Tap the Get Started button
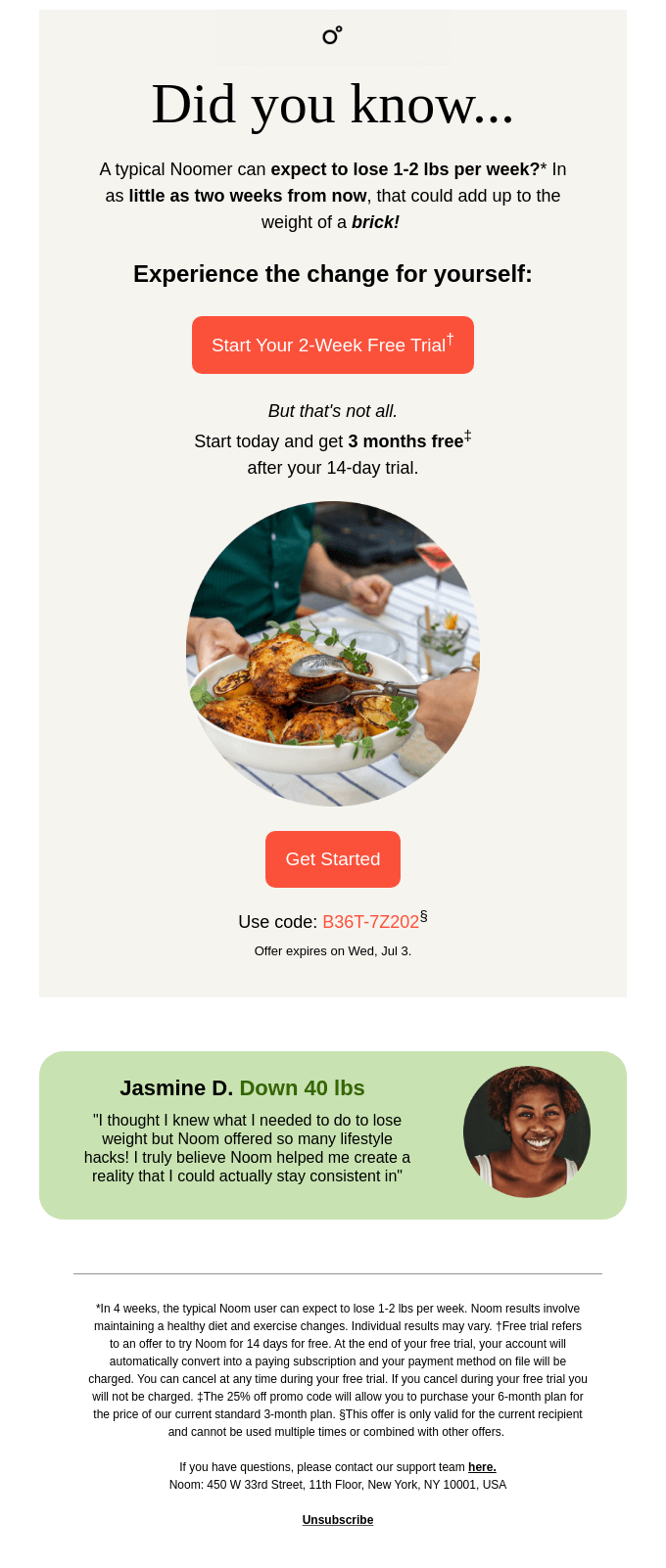Screen dimensions: 666x1568 pos(332,858)
